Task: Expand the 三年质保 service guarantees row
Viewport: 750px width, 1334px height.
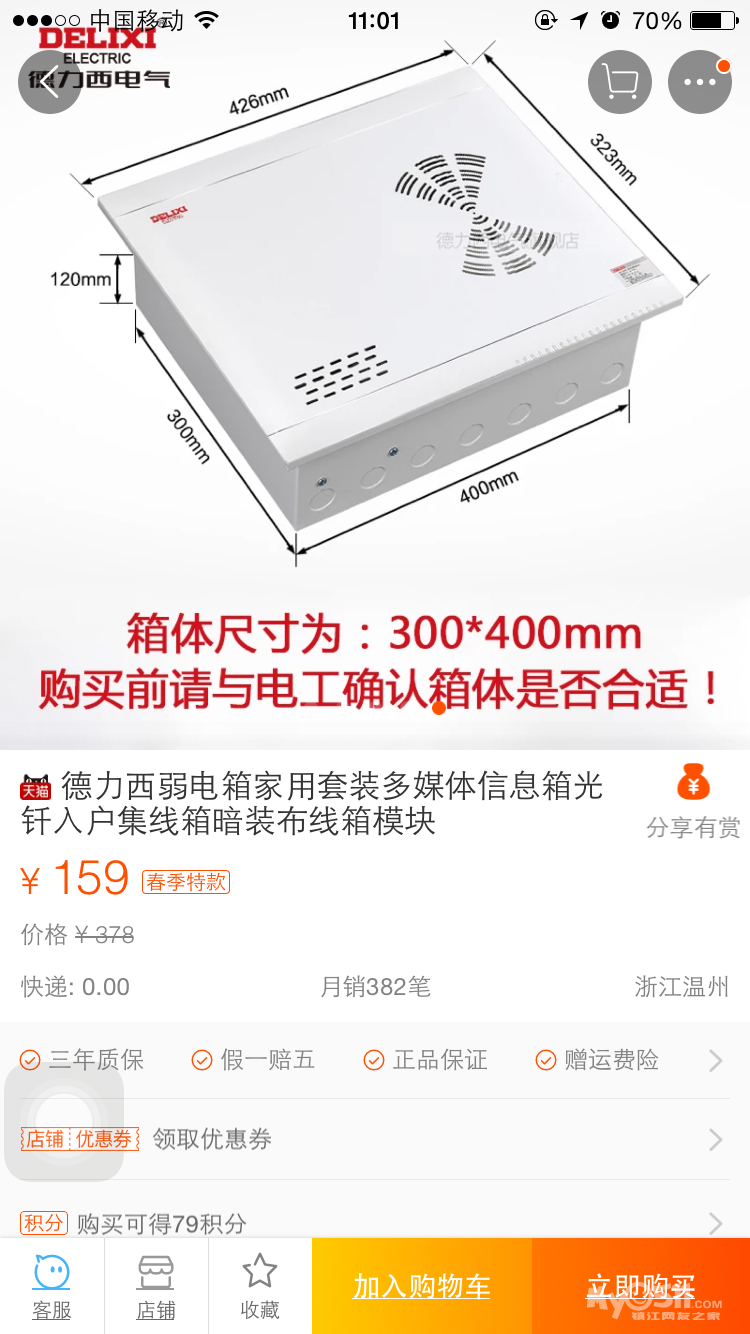Action: point(715,1060)
